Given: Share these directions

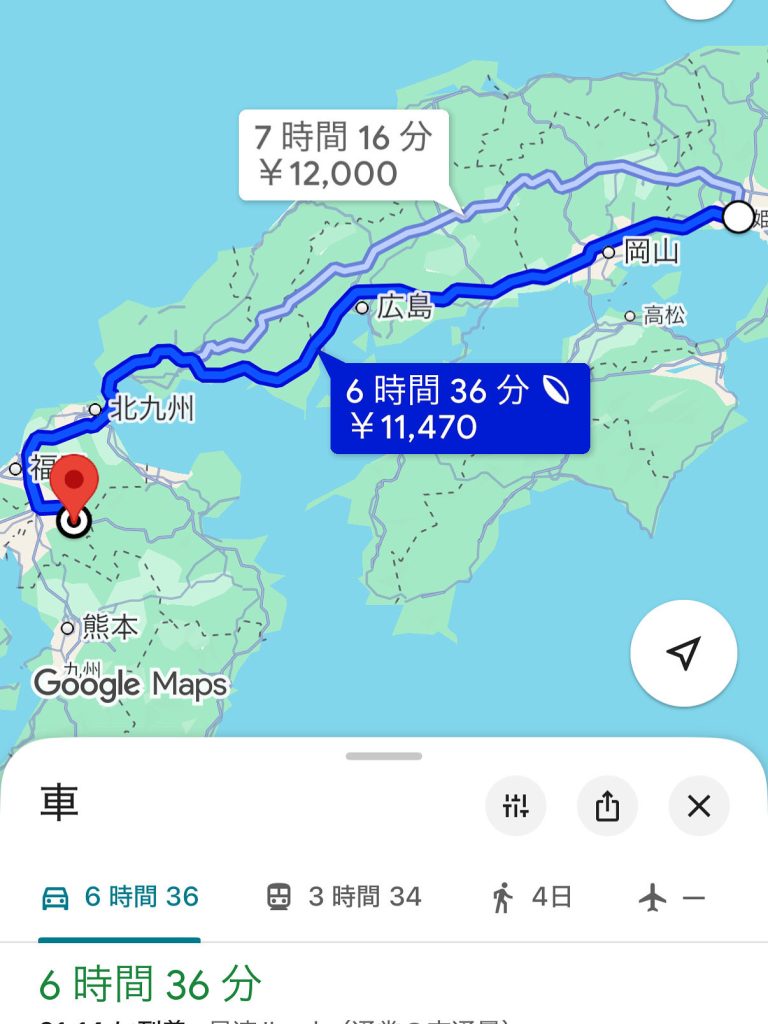Looking at the screenshot, I should coord(607,806).
